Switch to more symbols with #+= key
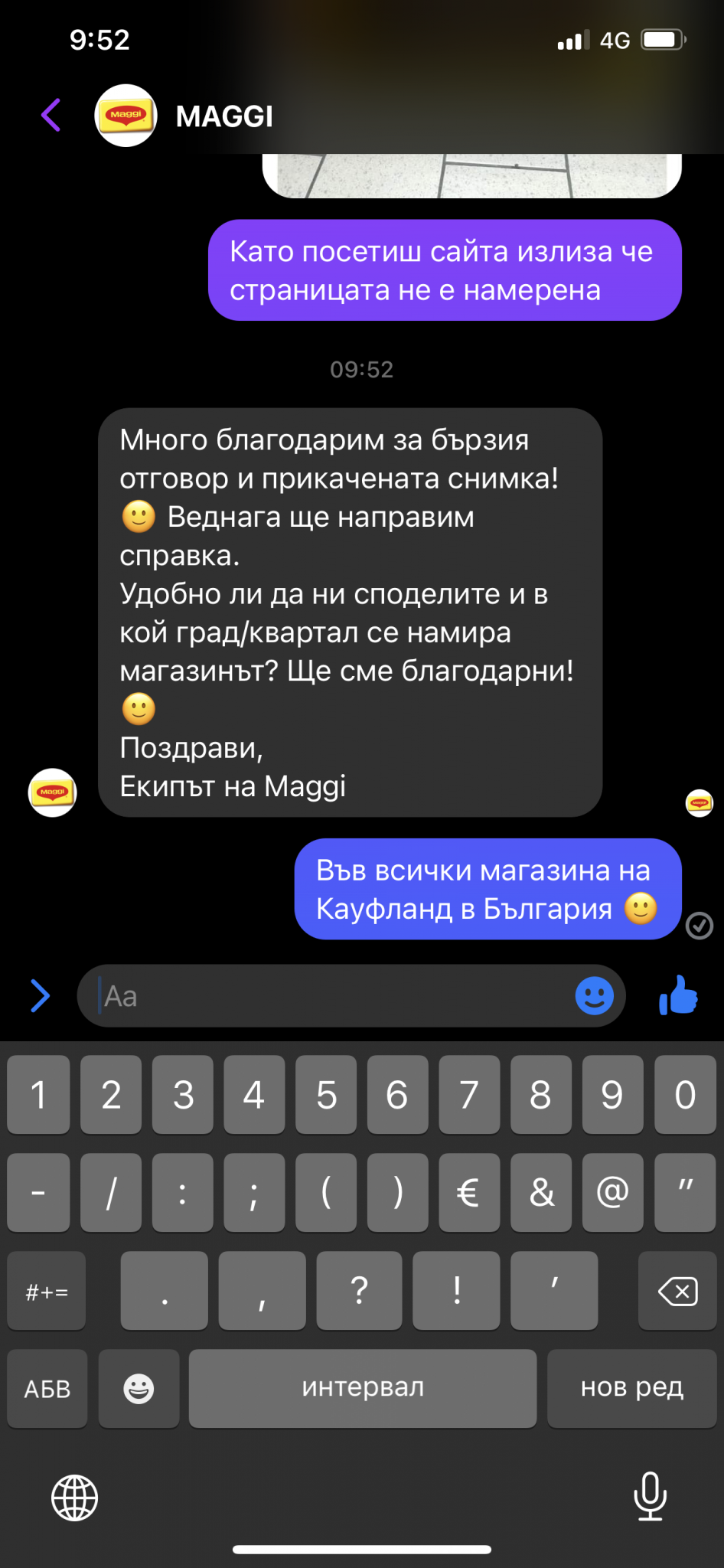The height and width of the screenshot is (1568, 724). (47, 1292)
